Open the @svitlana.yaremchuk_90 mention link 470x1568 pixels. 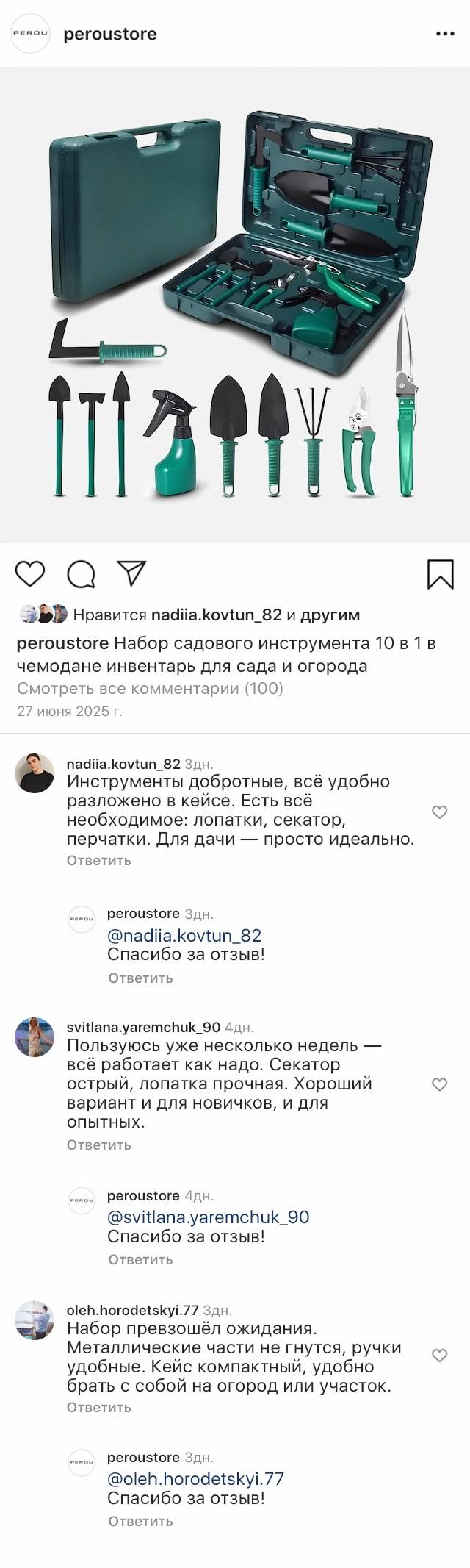[209, 1217]
